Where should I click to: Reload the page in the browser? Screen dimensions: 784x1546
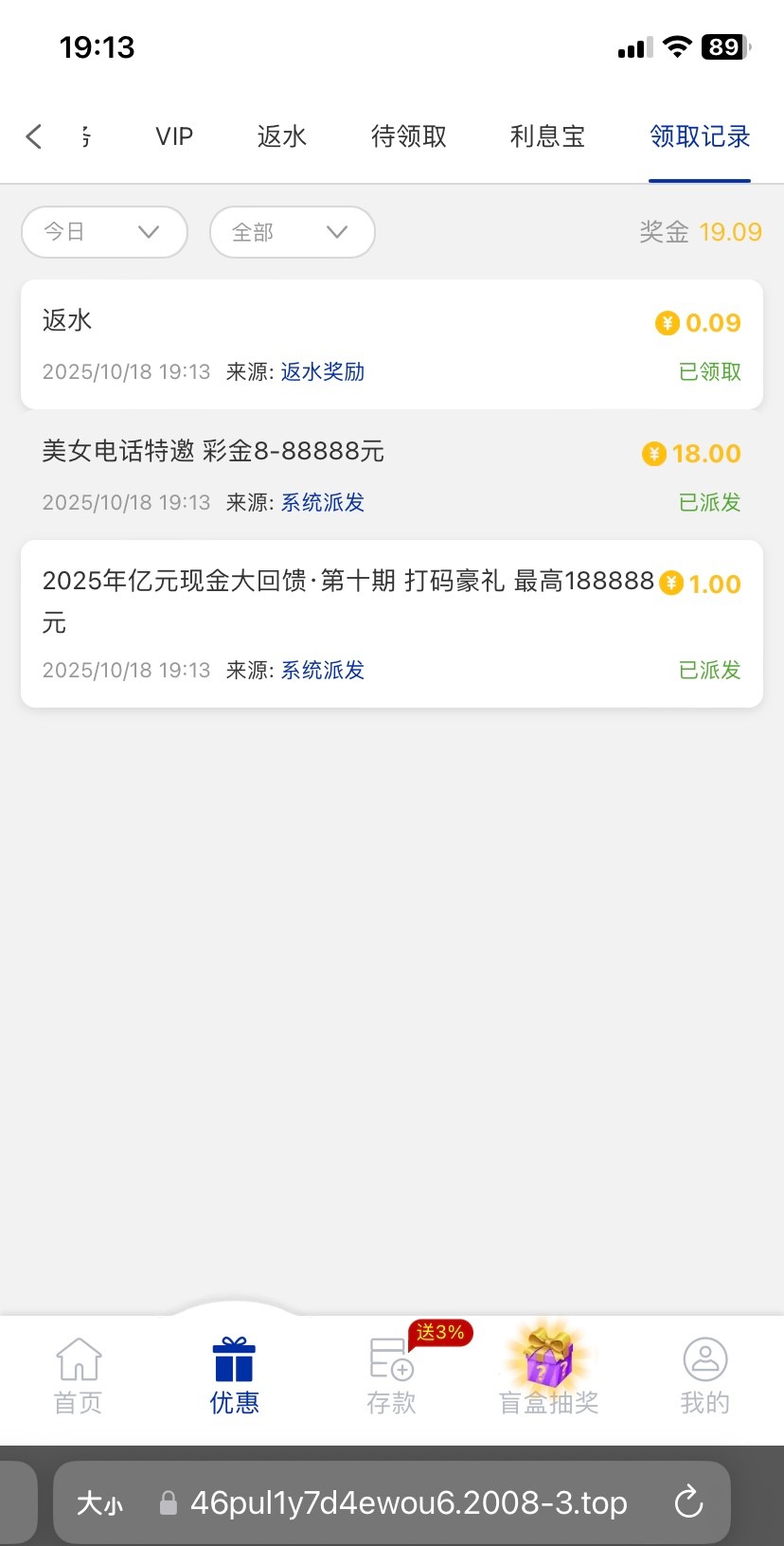pos(688,1502)
